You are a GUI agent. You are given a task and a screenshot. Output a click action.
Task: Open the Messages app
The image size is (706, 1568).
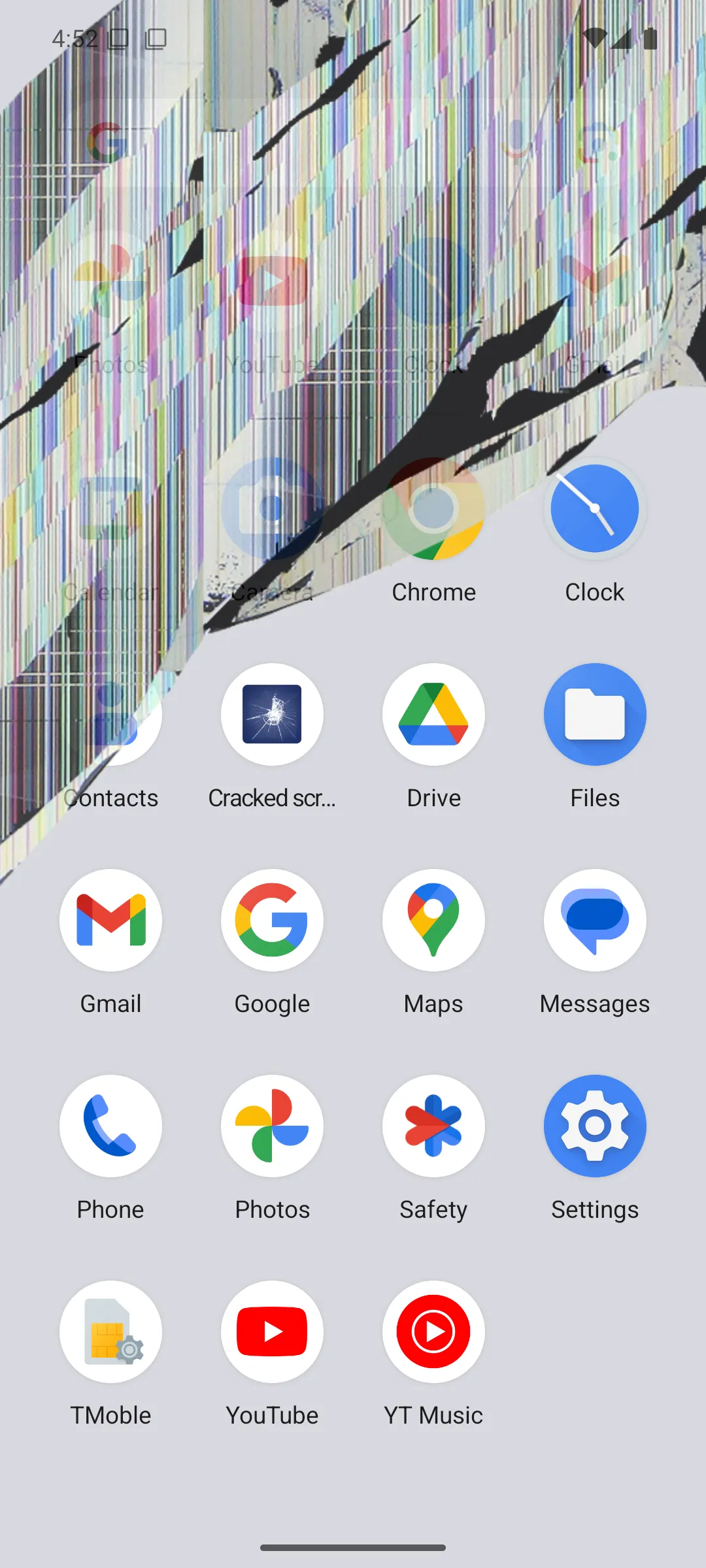click(594, 920)
